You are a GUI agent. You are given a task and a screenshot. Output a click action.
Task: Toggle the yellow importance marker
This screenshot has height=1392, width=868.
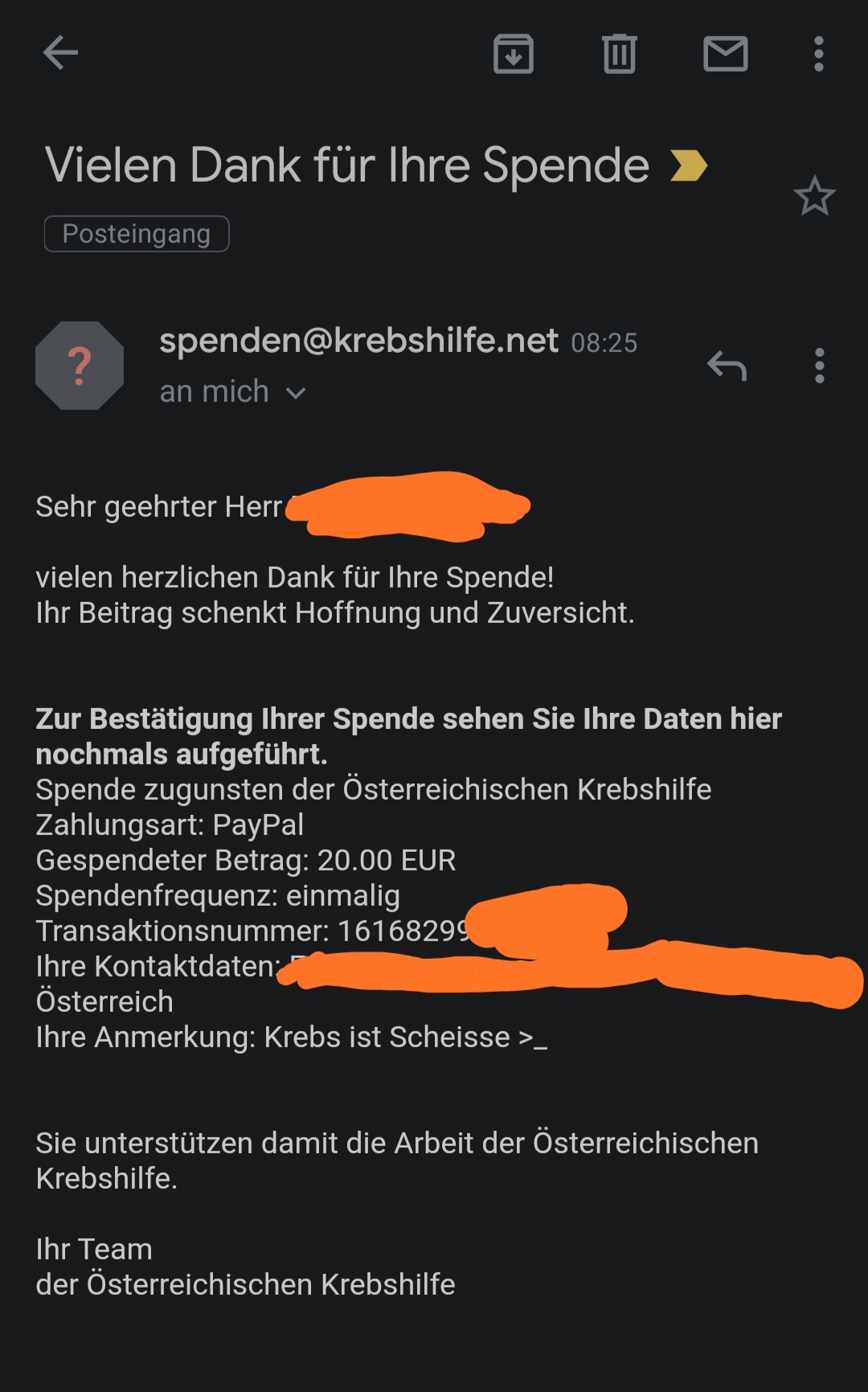point(689,166)
